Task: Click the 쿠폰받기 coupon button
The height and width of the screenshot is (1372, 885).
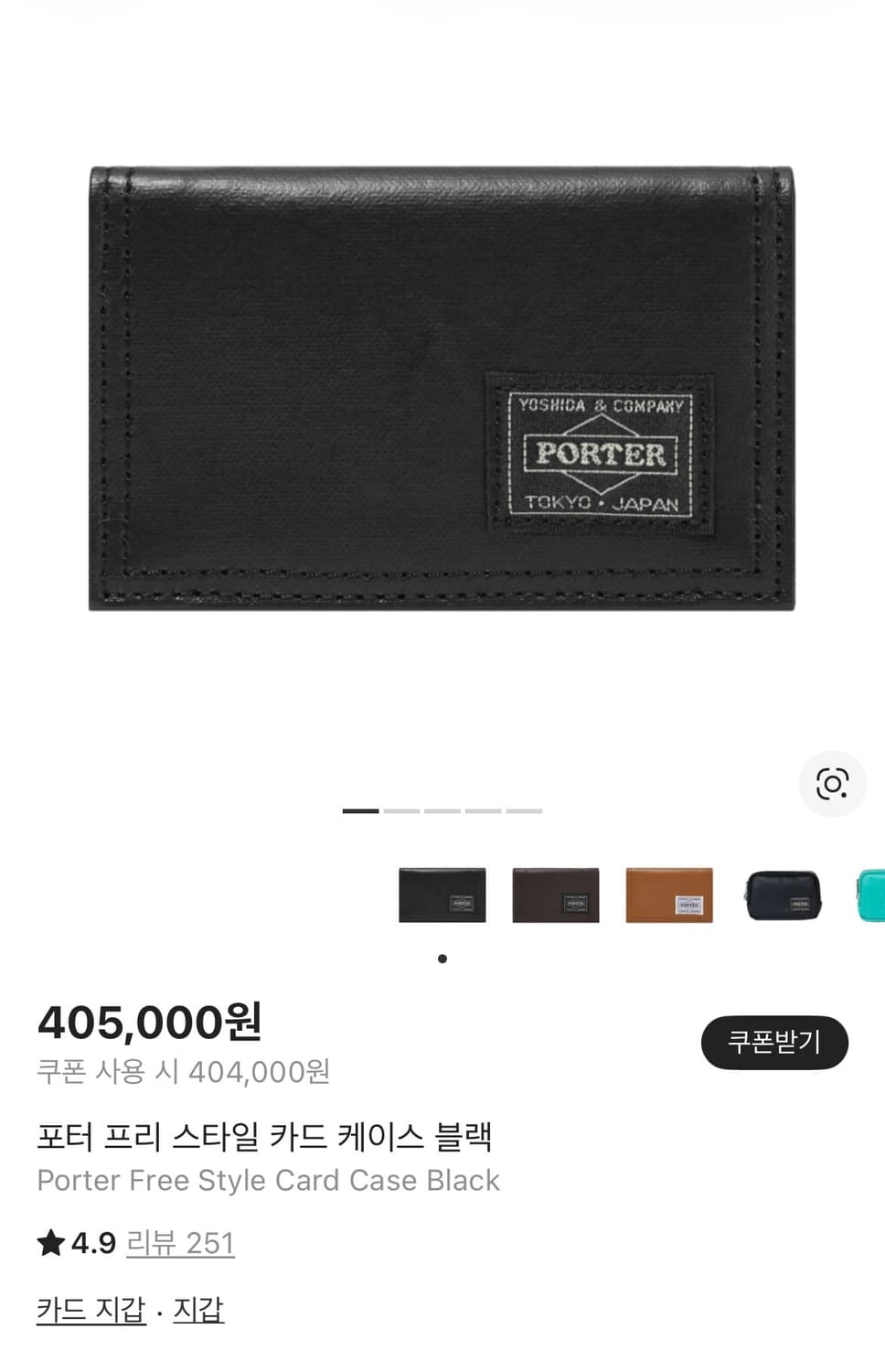Action: (x=773, y=1041)
